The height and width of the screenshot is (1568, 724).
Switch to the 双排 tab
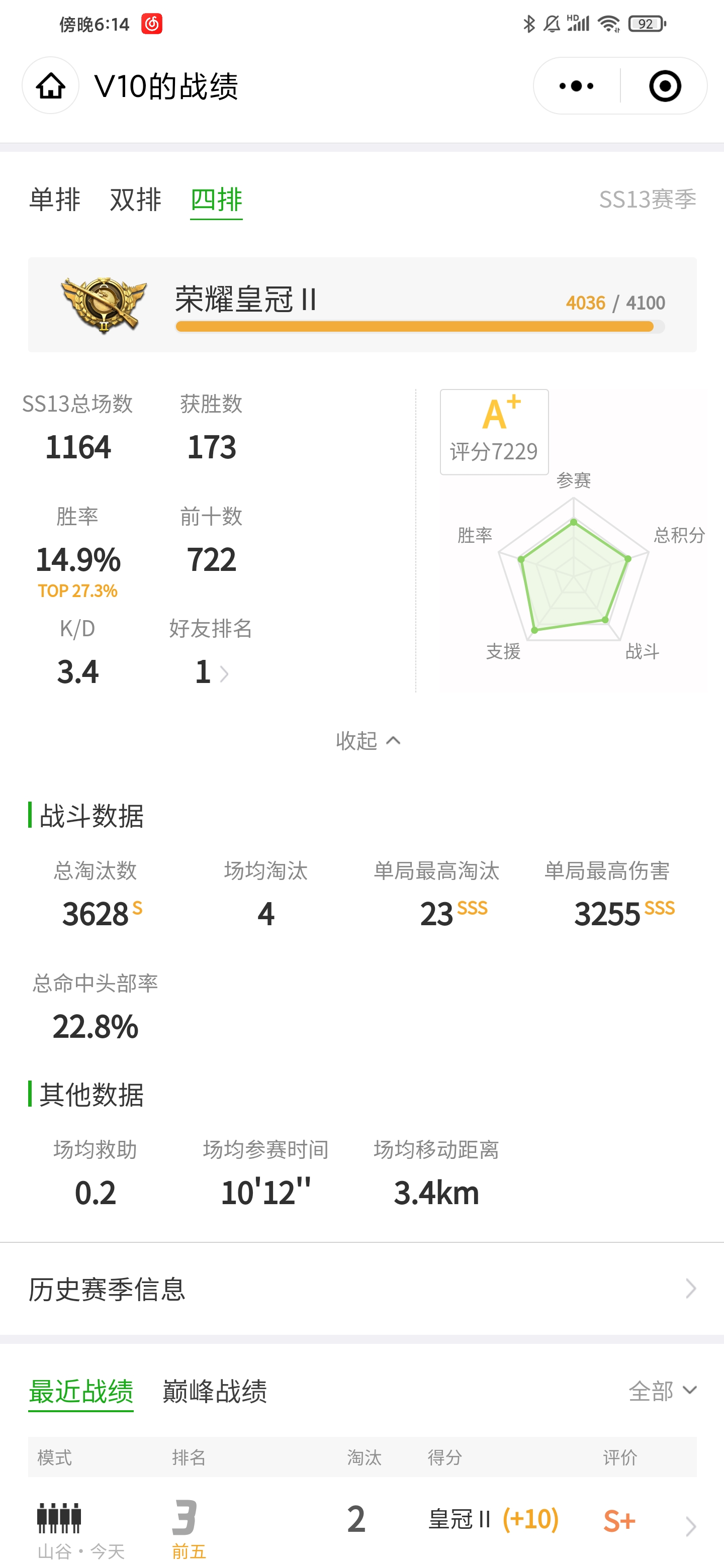pos(136,200)
